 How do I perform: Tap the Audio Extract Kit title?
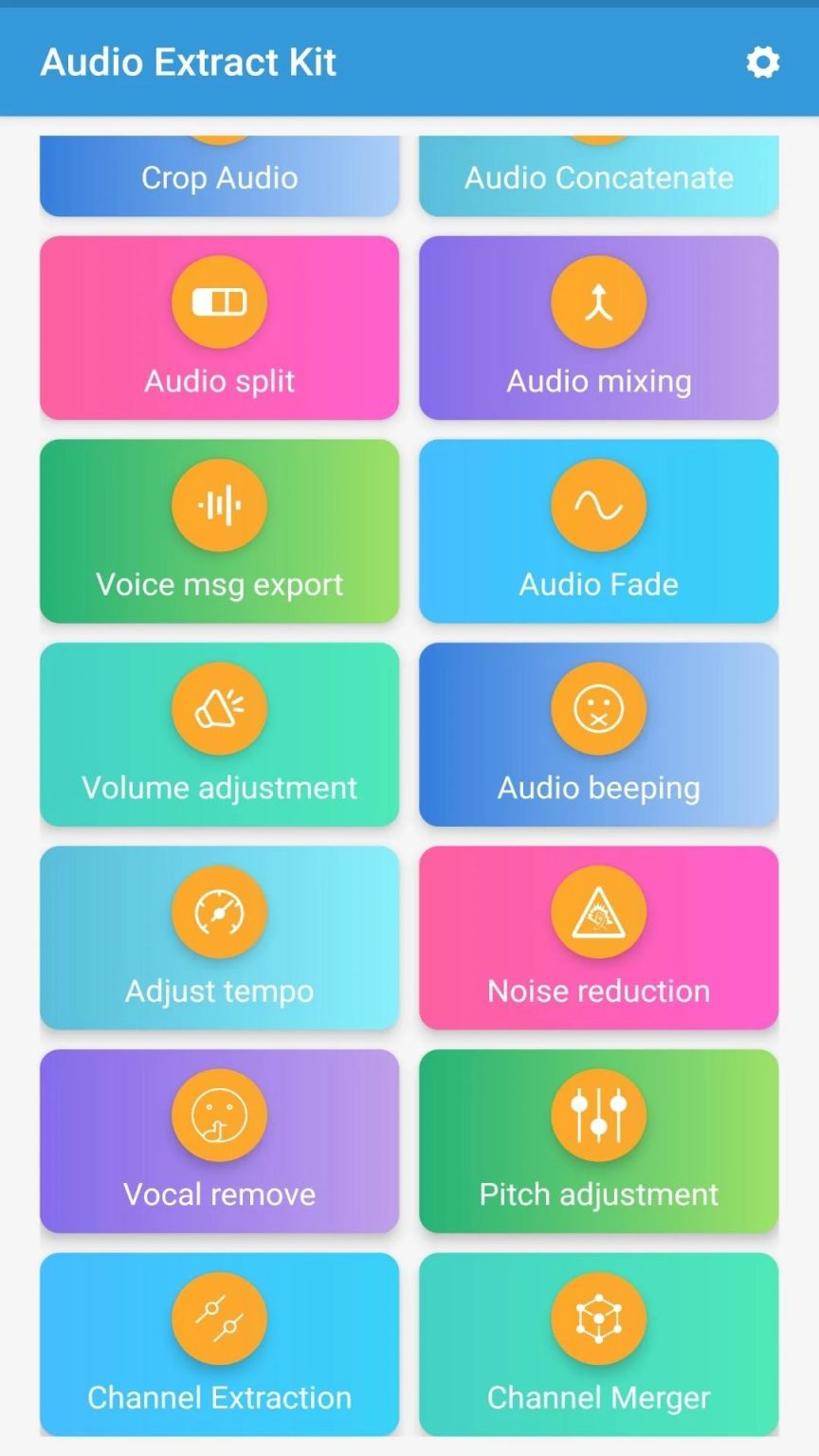pyautogui.click(x=188, y=62)
